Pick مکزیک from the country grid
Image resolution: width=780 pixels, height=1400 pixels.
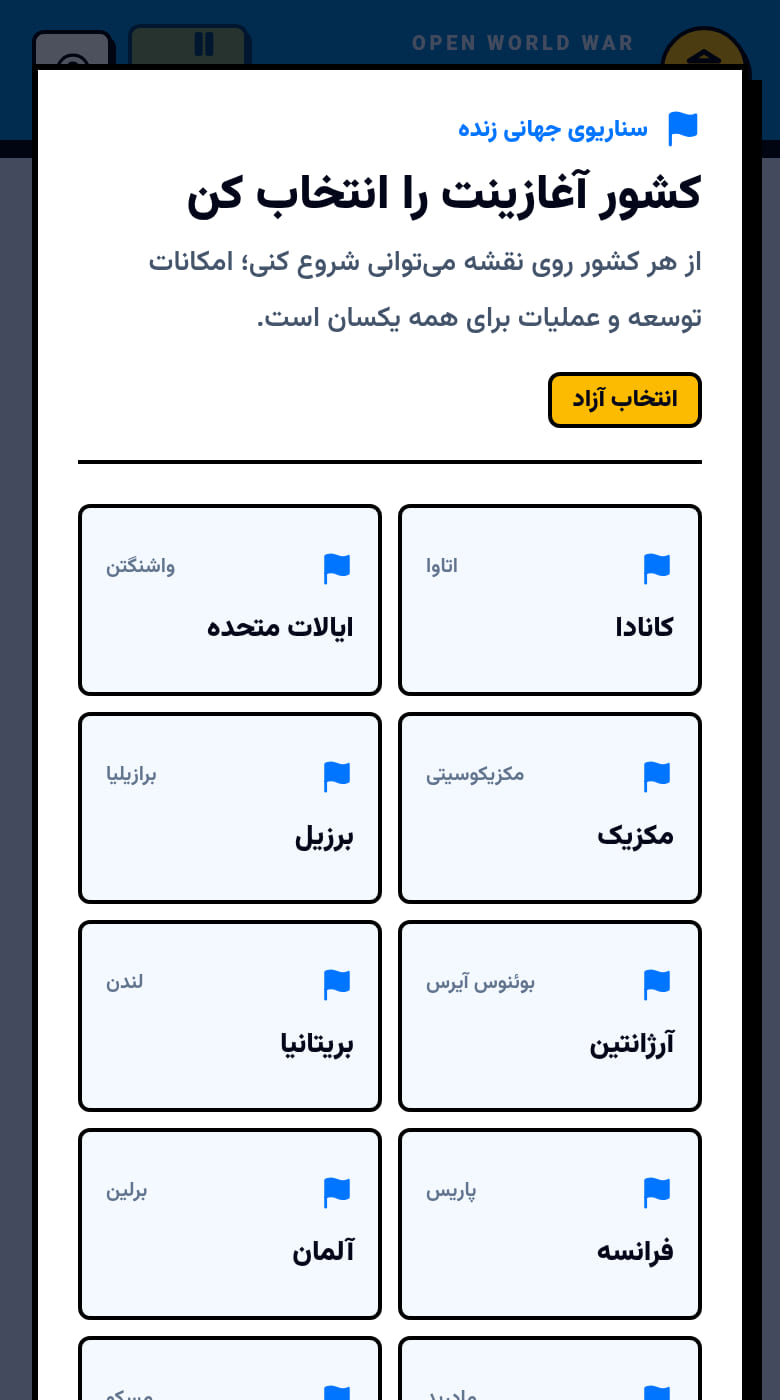coord(550,808)
